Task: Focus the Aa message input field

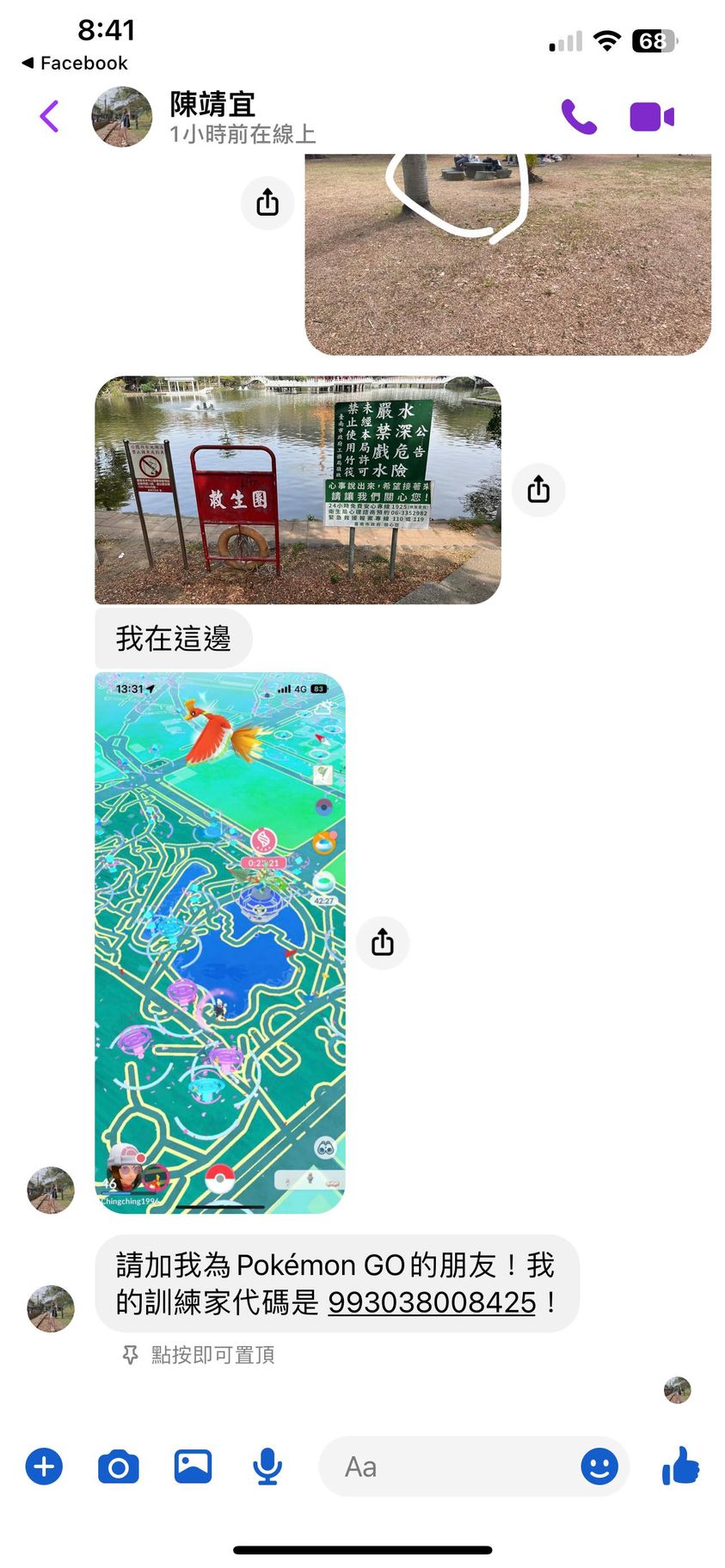Action: [447, 1467]
